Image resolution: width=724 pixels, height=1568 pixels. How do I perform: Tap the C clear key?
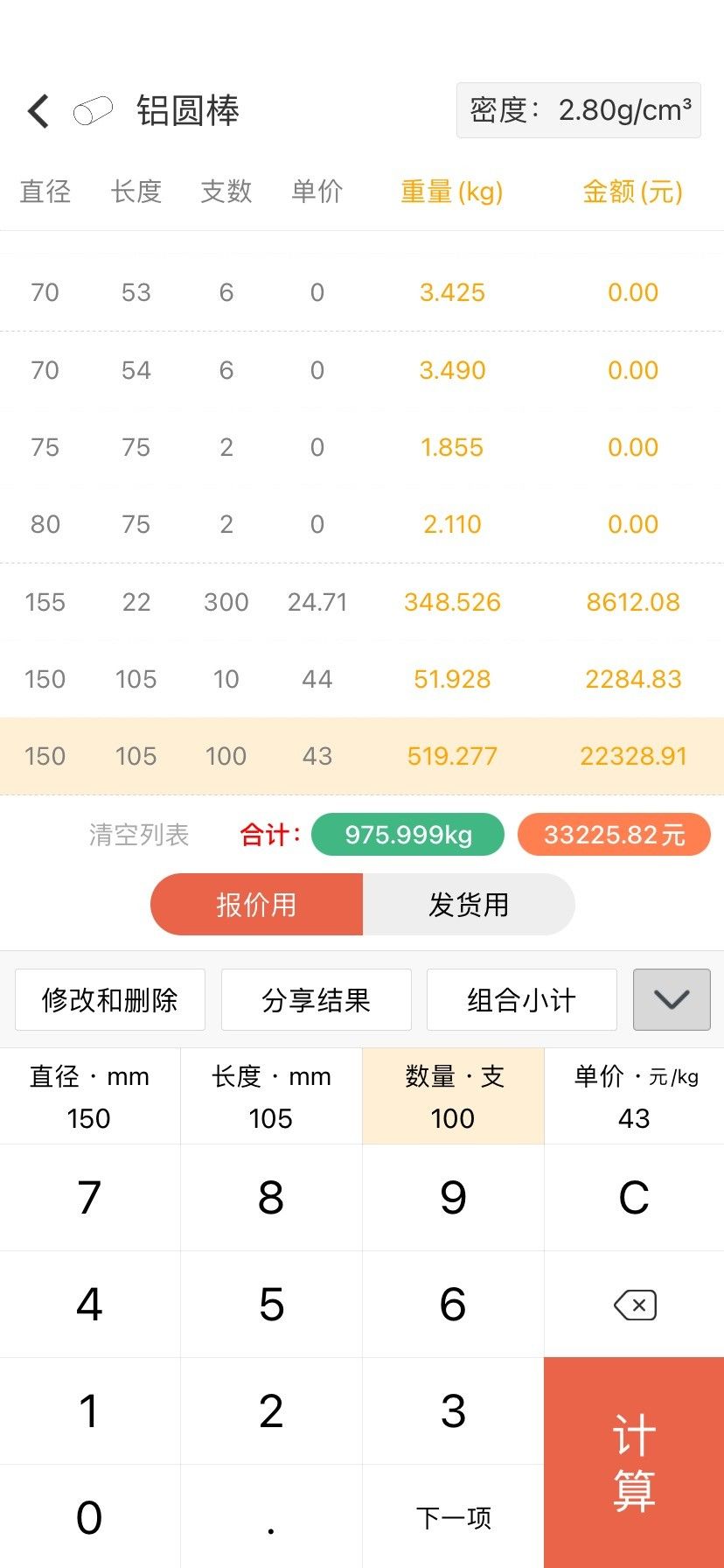(x=634, y=1198)
